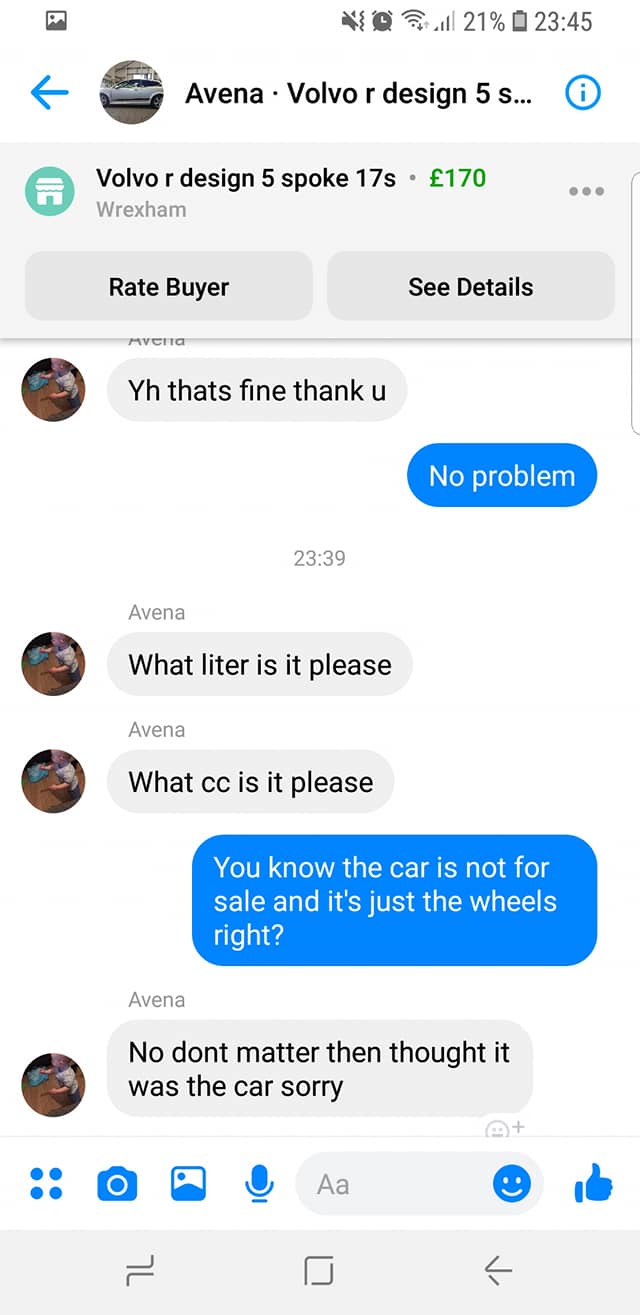This screenshot has height=1315, width=640.
Task: Focus the Aa message input field
Action: (400, 1184)
